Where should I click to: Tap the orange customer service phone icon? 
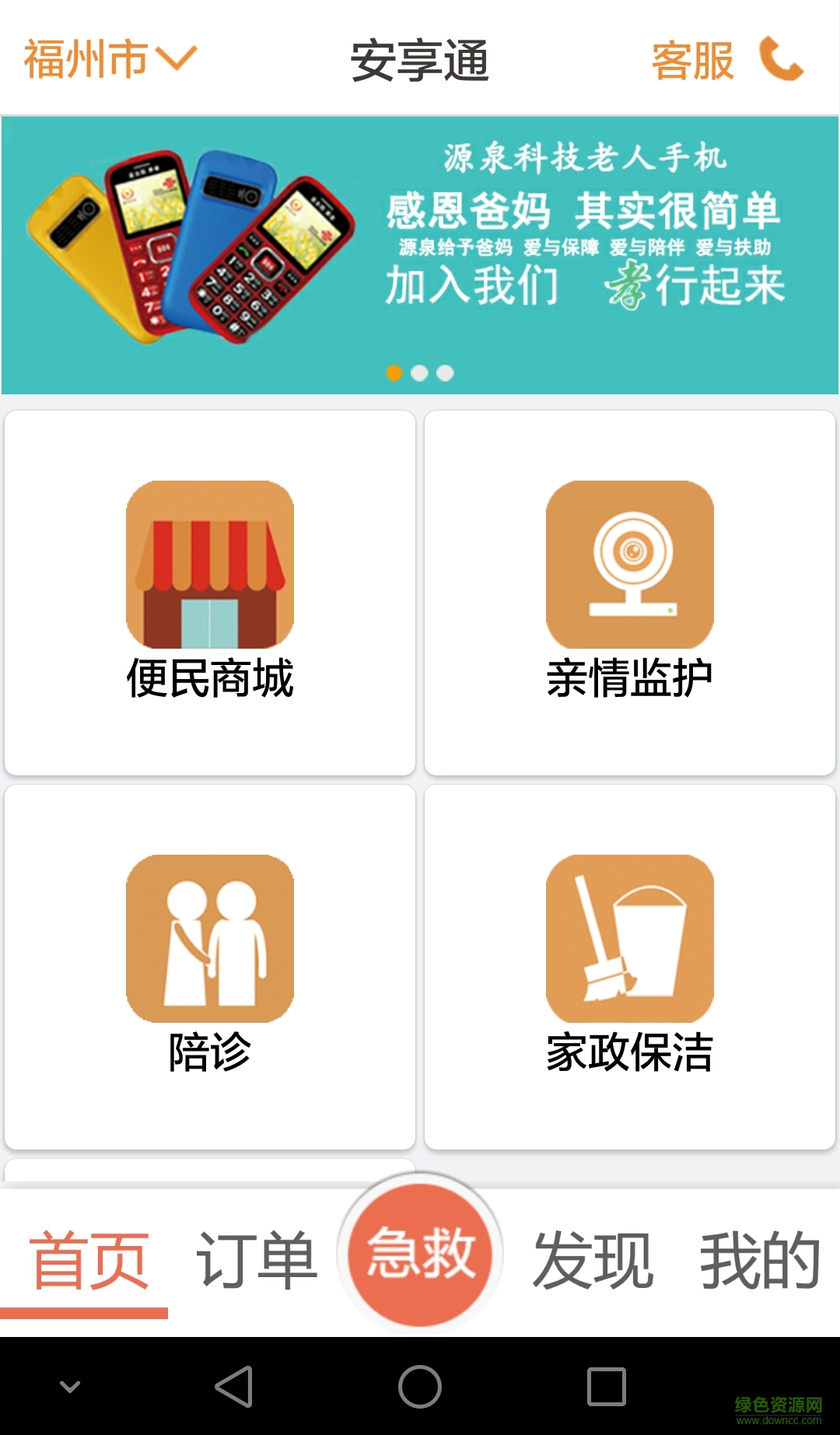click(x=782, y=58)
